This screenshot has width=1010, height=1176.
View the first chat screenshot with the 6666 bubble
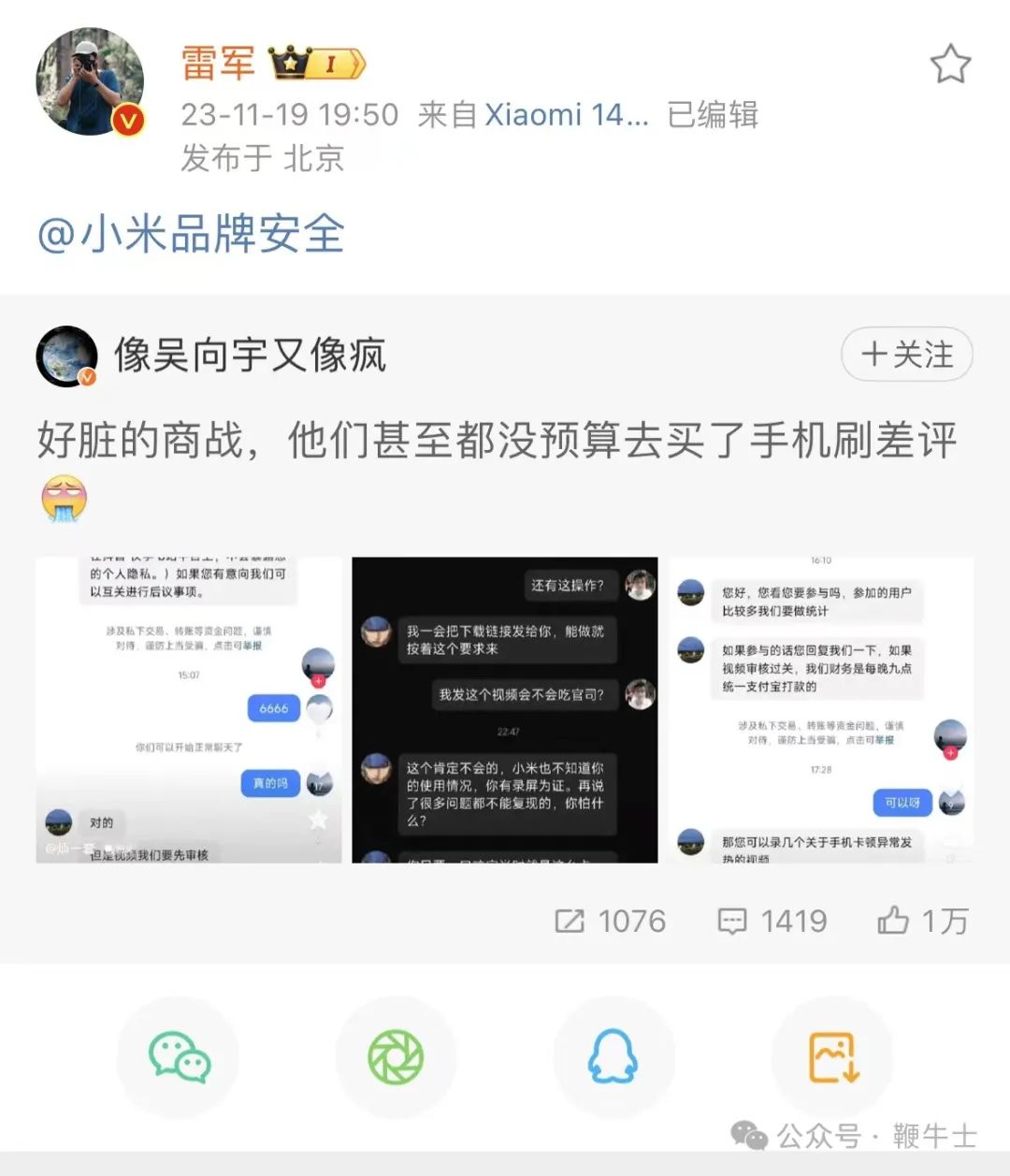click(x=189, y=709)
